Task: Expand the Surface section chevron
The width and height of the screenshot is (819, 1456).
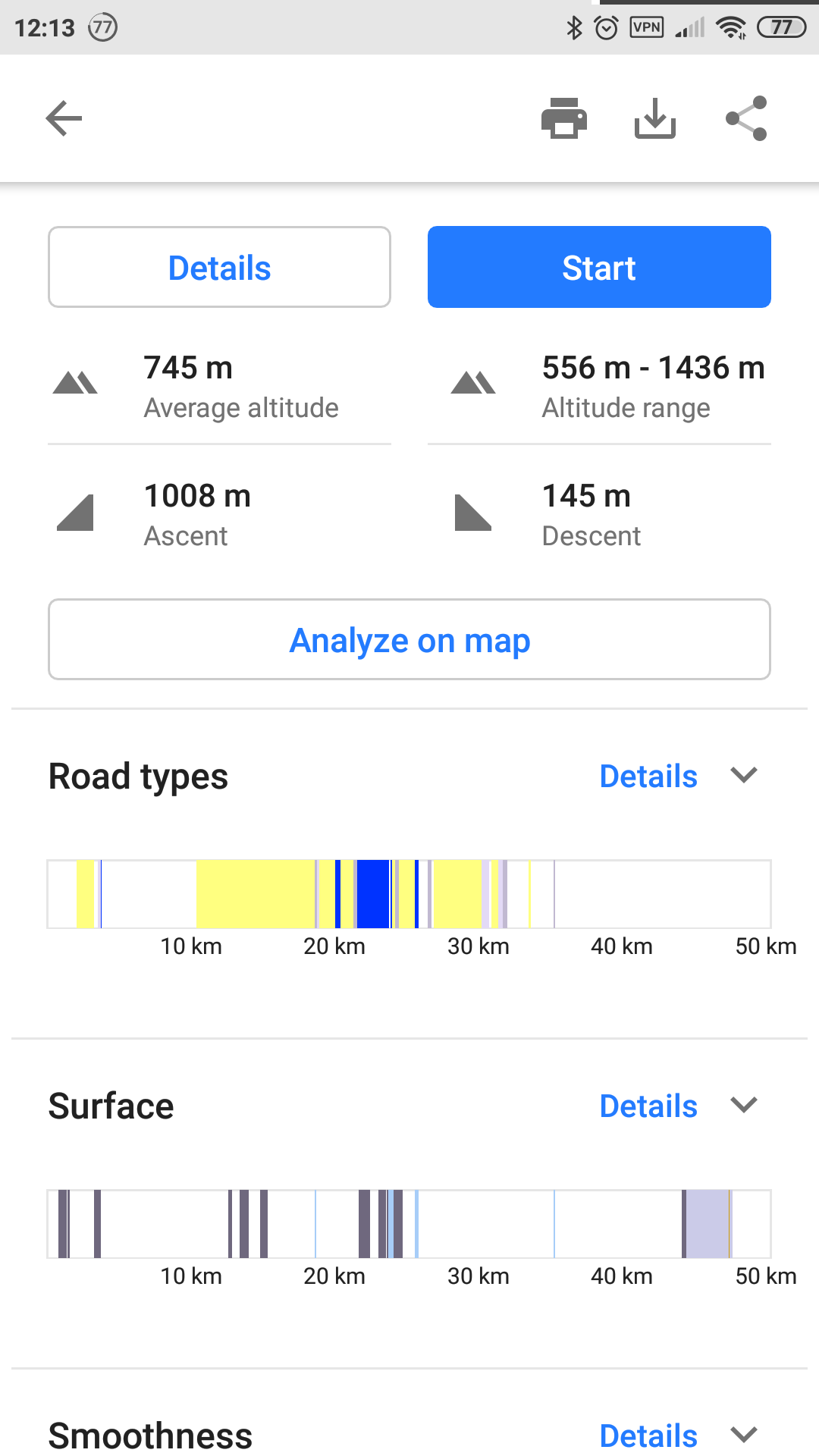Action: point(744,1105)
